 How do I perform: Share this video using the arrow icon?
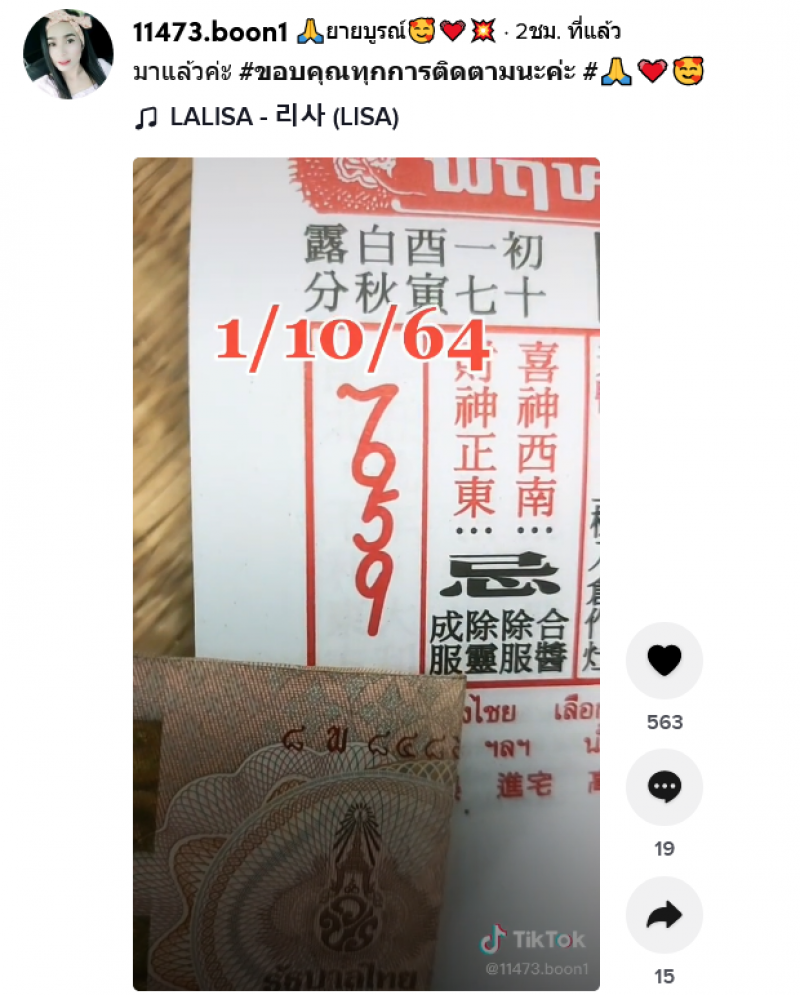click(664, 914)
